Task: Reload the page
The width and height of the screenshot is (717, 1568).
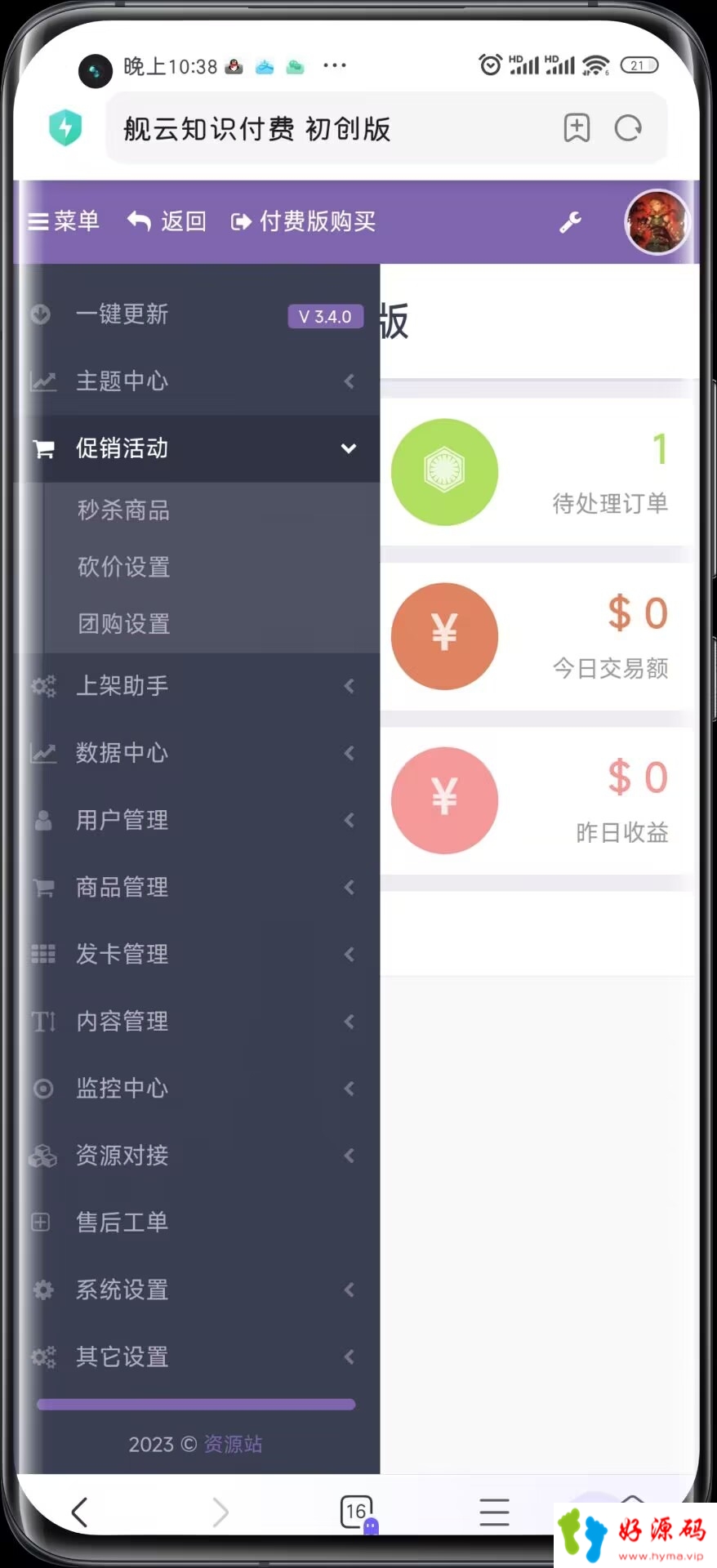Action: tap(628, 128)
